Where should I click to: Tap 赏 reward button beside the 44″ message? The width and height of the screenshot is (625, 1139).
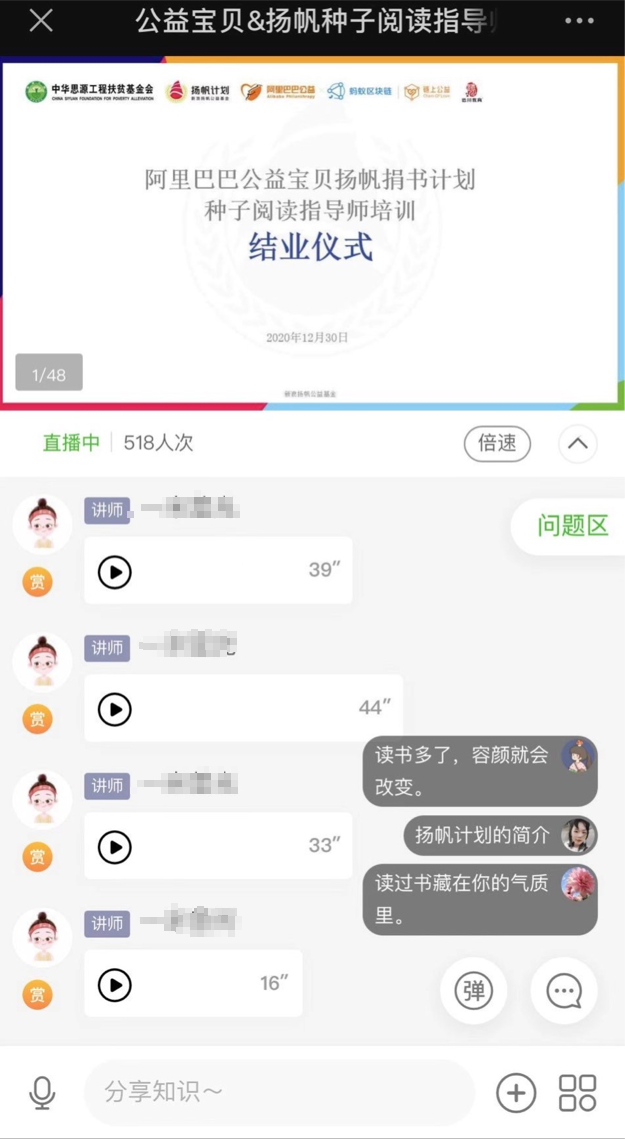38,719
